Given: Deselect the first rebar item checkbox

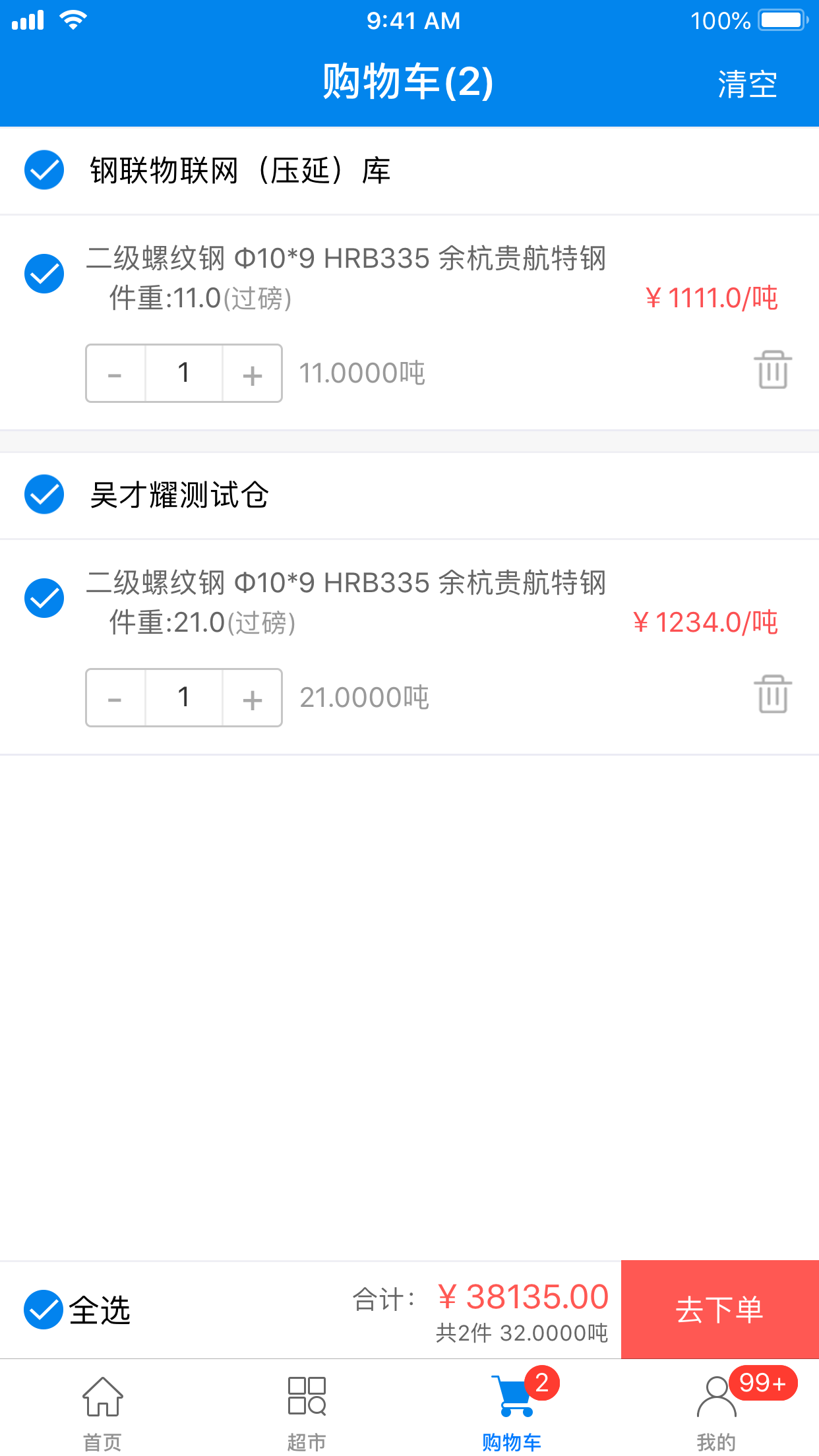Looking at the screenshot, I should (43, 272).
